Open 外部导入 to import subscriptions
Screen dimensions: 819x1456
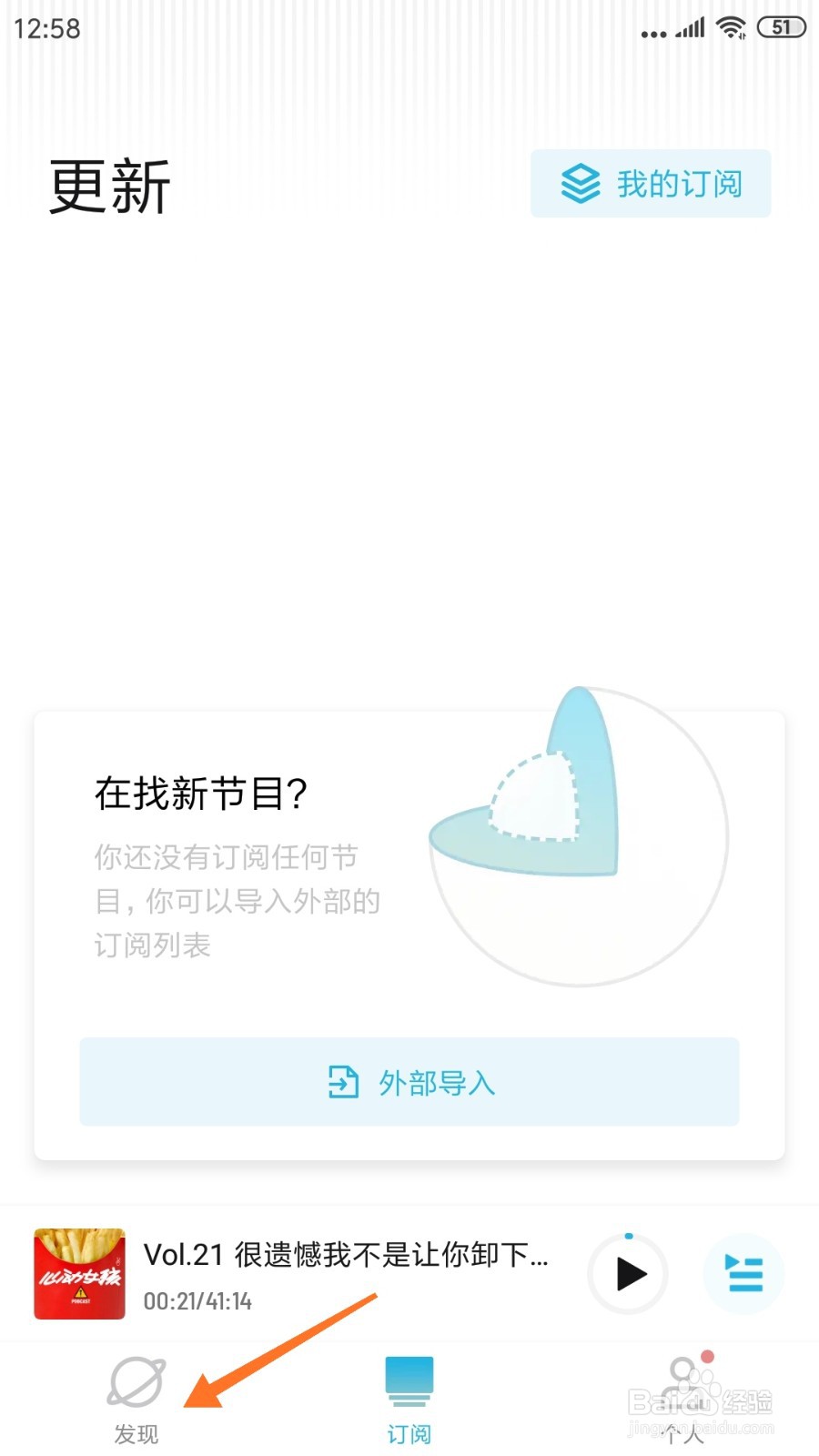click(x=409, y=1083)
